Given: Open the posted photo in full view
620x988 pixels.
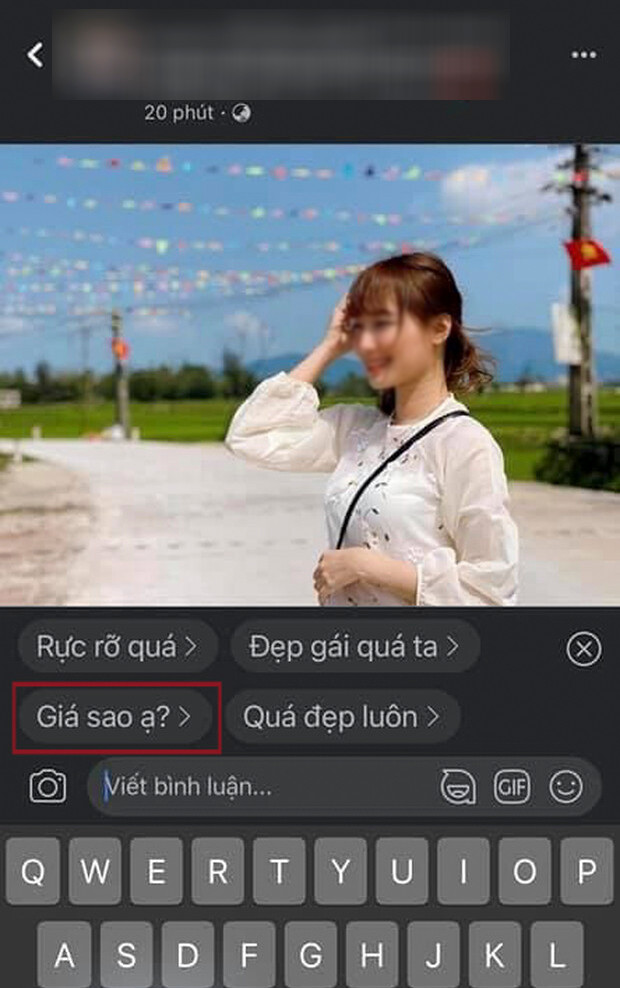Looking at the screenshot, I should [310, 375].
